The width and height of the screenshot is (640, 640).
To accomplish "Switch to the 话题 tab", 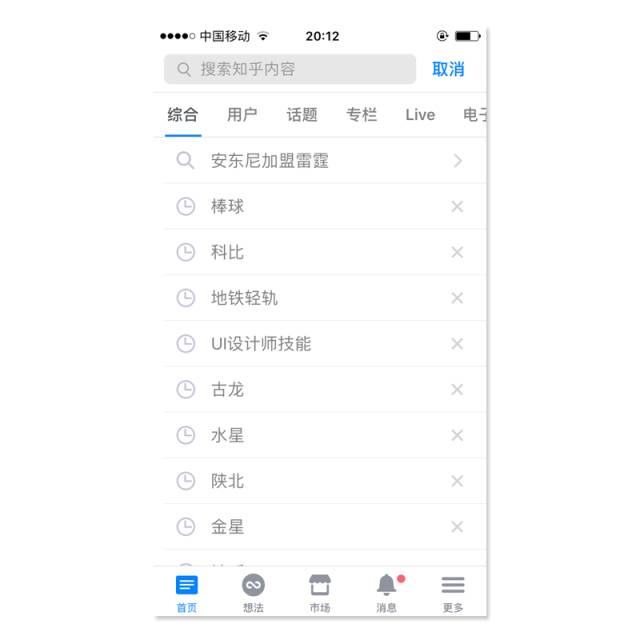I will 302,115.
